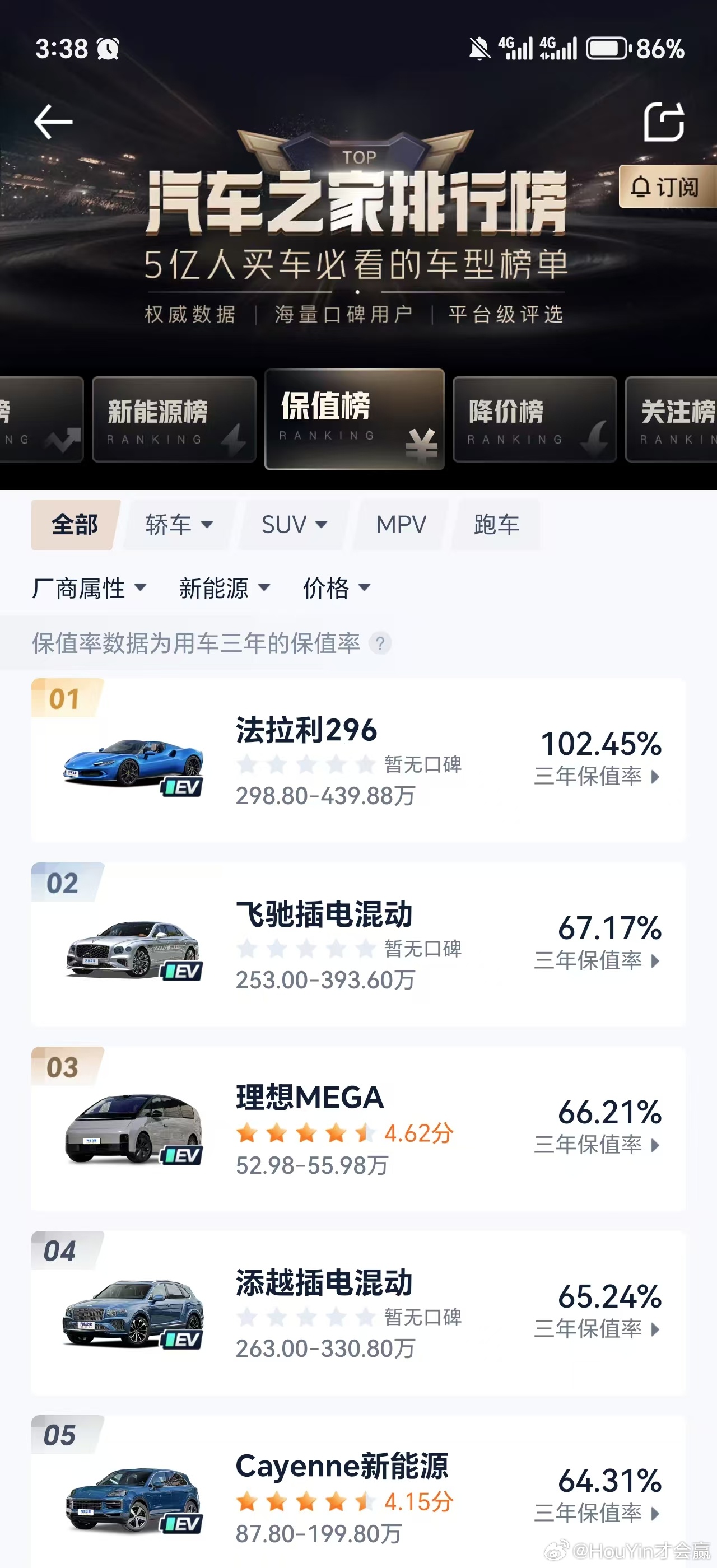Viewport: 717px width, 1568px height.
Task: Select the 跑车 category filter
Action: pos(494,525)
